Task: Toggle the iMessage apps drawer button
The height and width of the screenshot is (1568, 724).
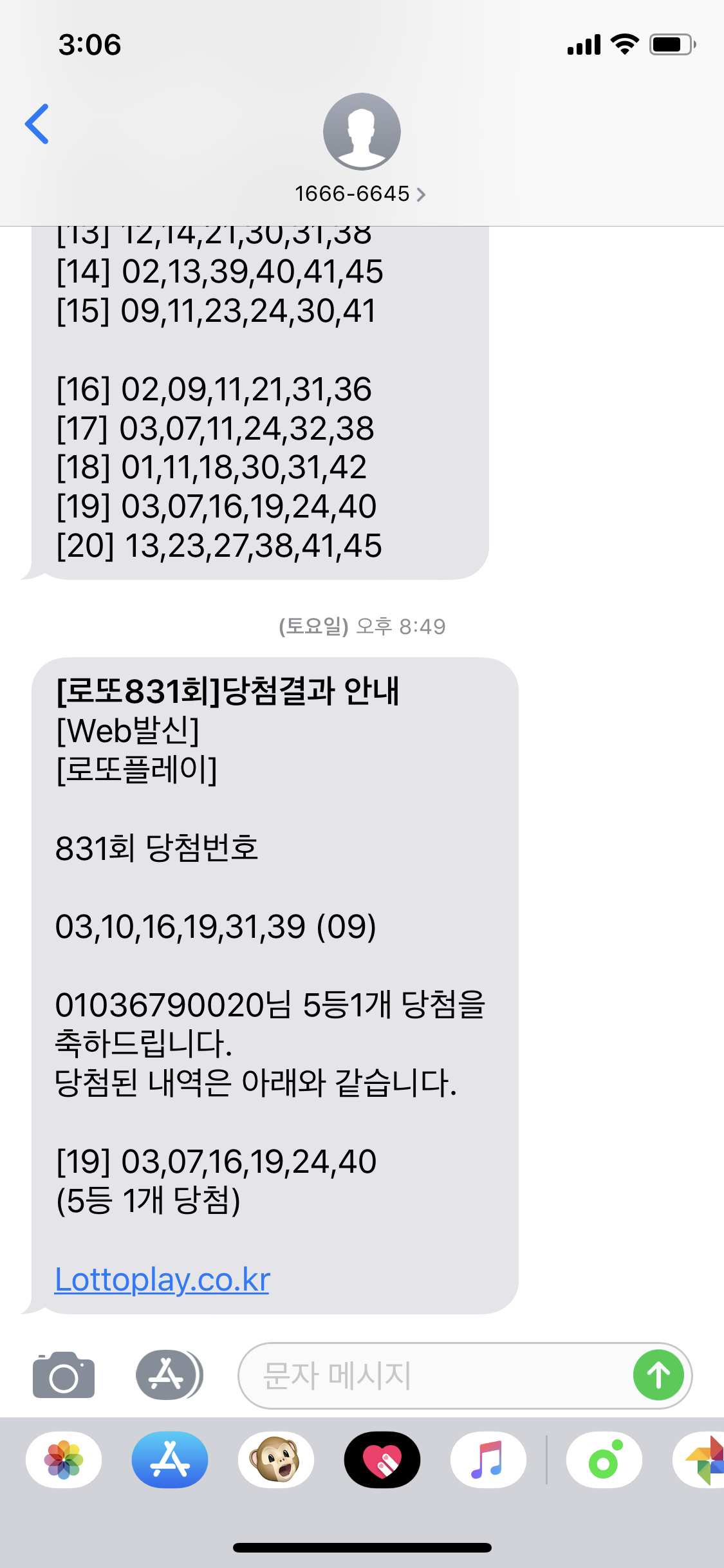Action: click(x=169, y=1376)
